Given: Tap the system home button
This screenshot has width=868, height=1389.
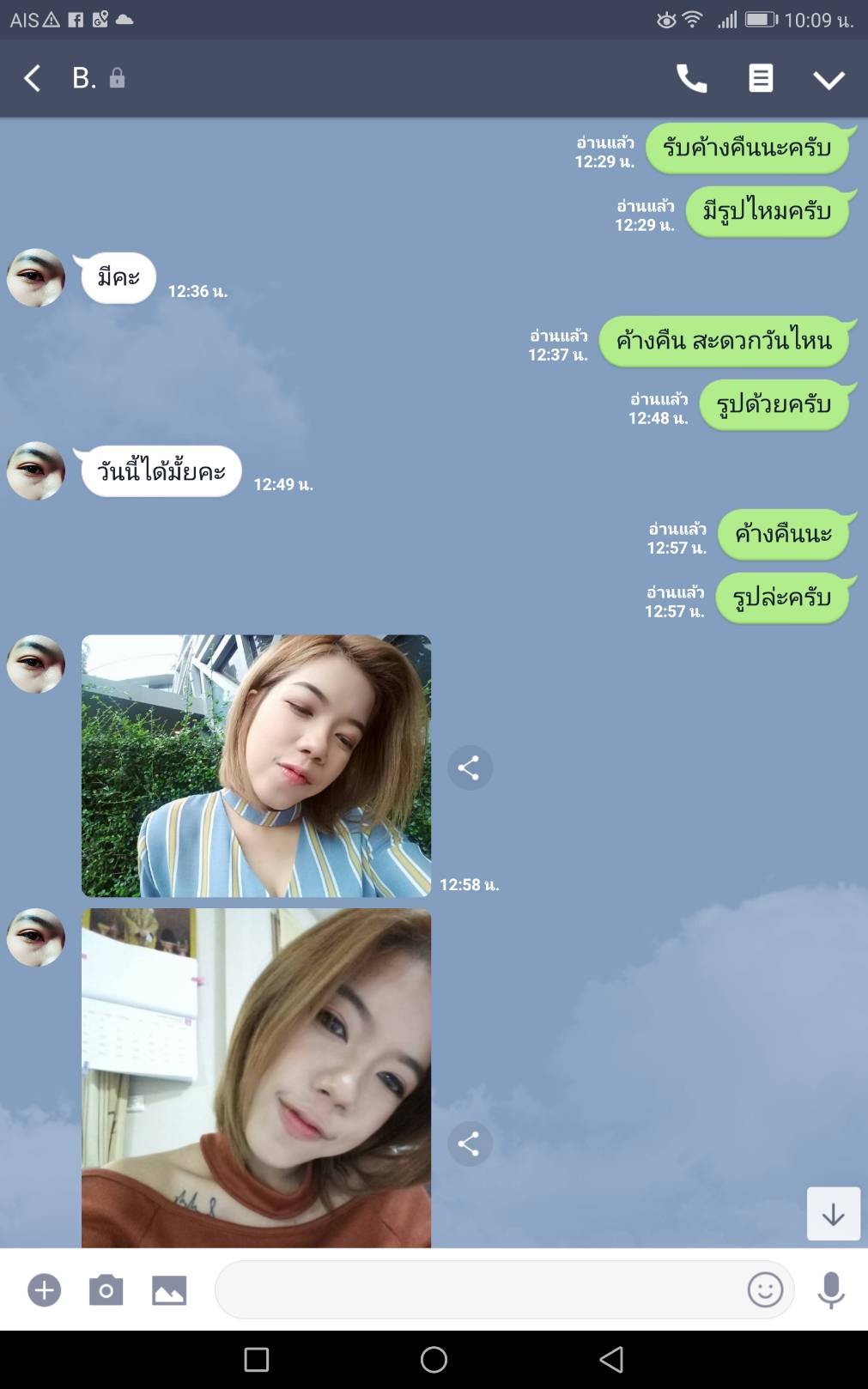Looking at the screenshot, I should pos(434,1359).
